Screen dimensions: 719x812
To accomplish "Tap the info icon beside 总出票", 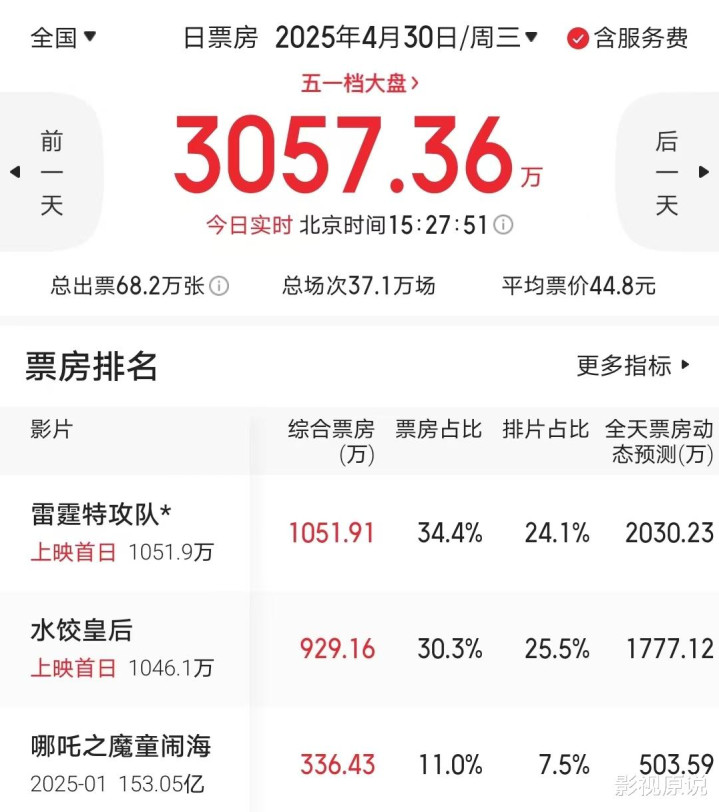I will pos(219,286).
